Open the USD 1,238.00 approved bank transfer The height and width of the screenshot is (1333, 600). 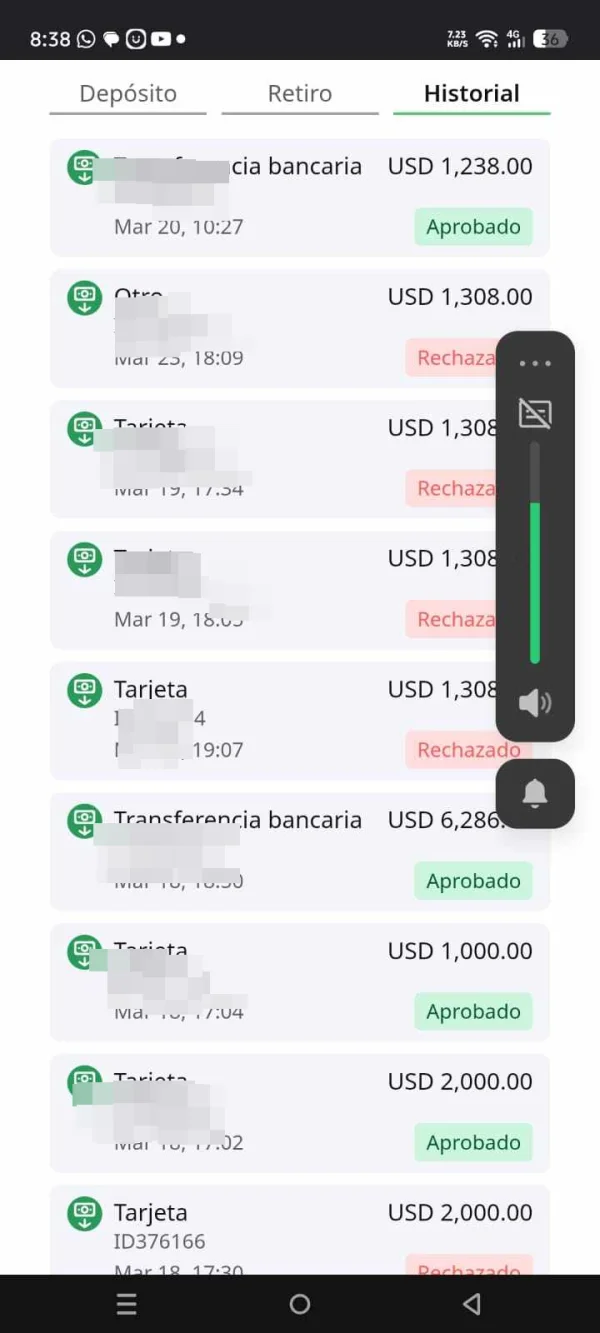300,197
